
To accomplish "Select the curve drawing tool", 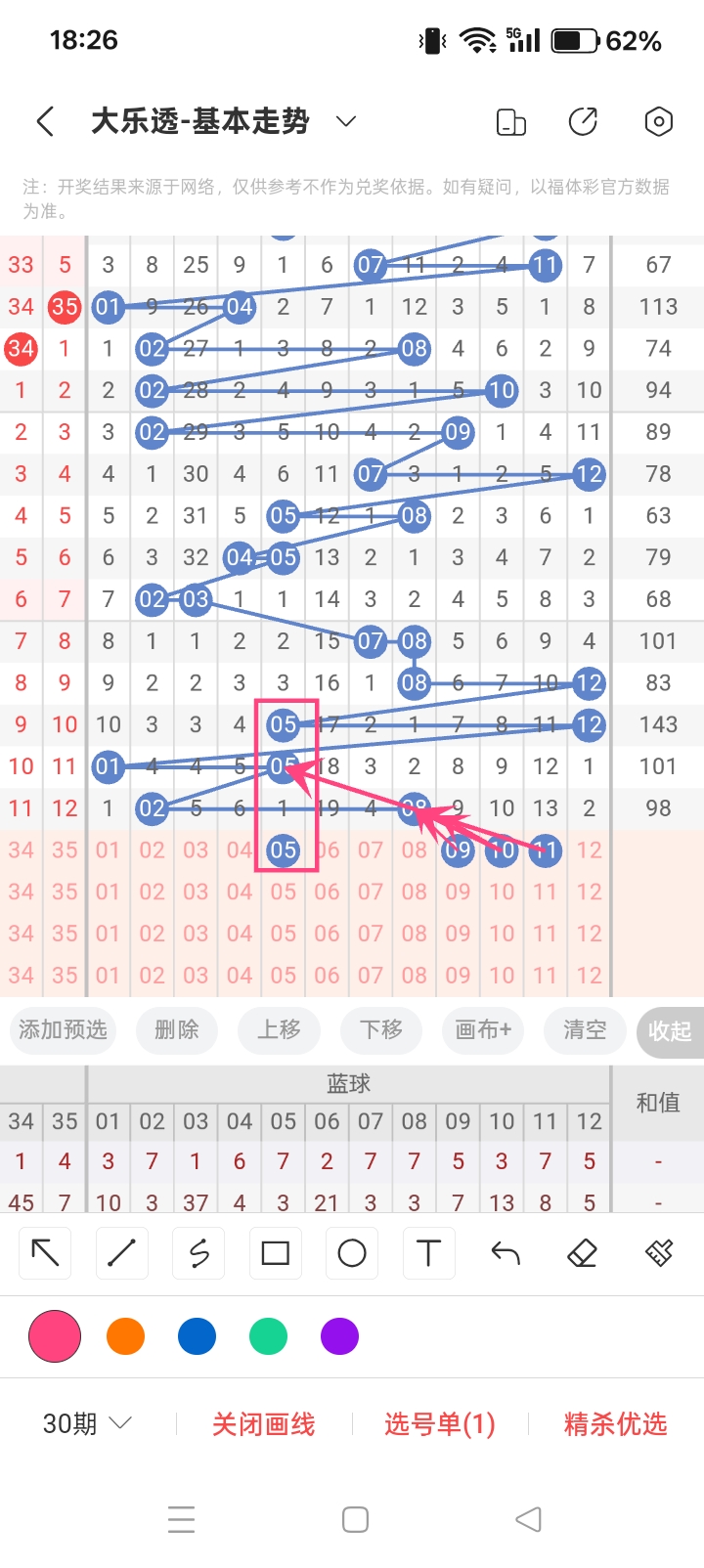I will click(198, 1252).
